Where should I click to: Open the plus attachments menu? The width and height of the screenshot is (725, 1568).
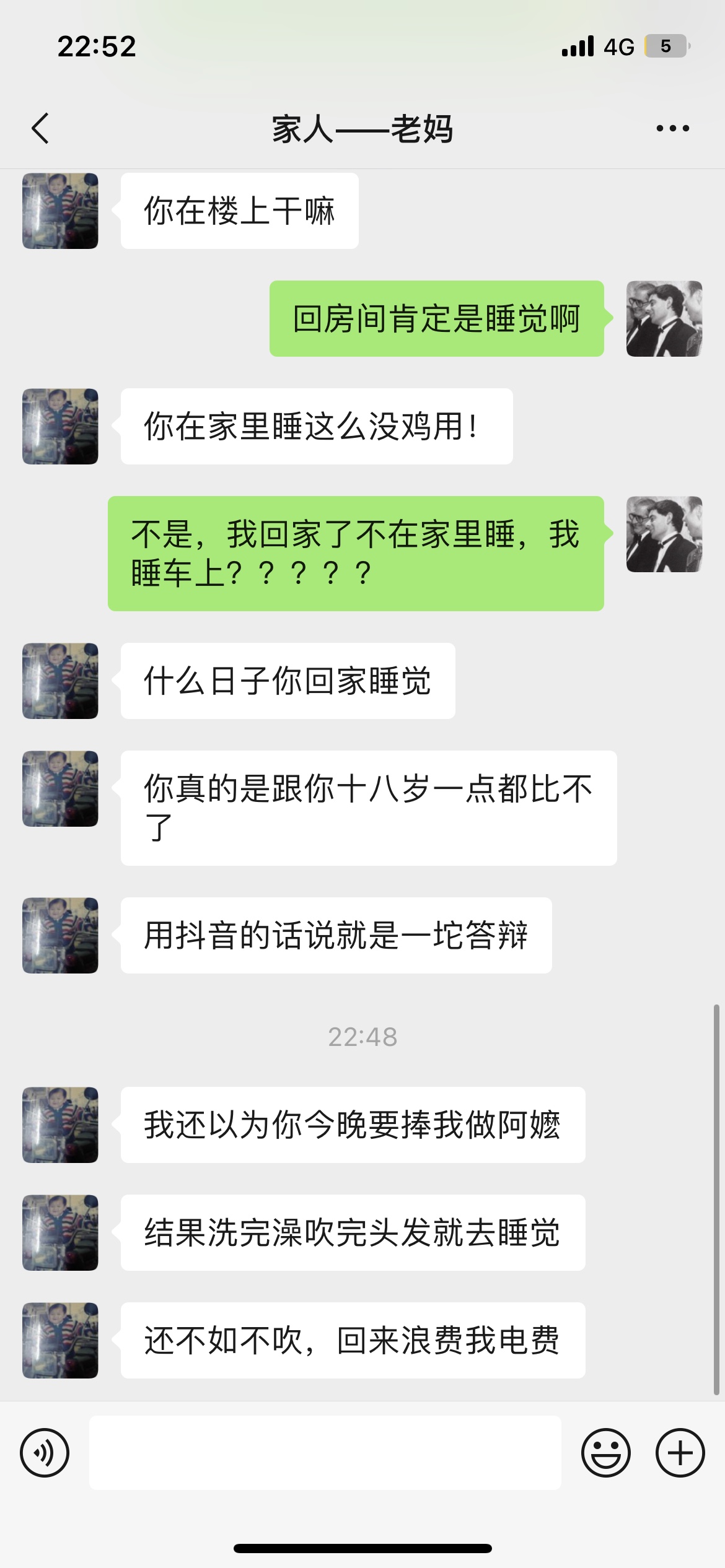(x=680, y=1453)
